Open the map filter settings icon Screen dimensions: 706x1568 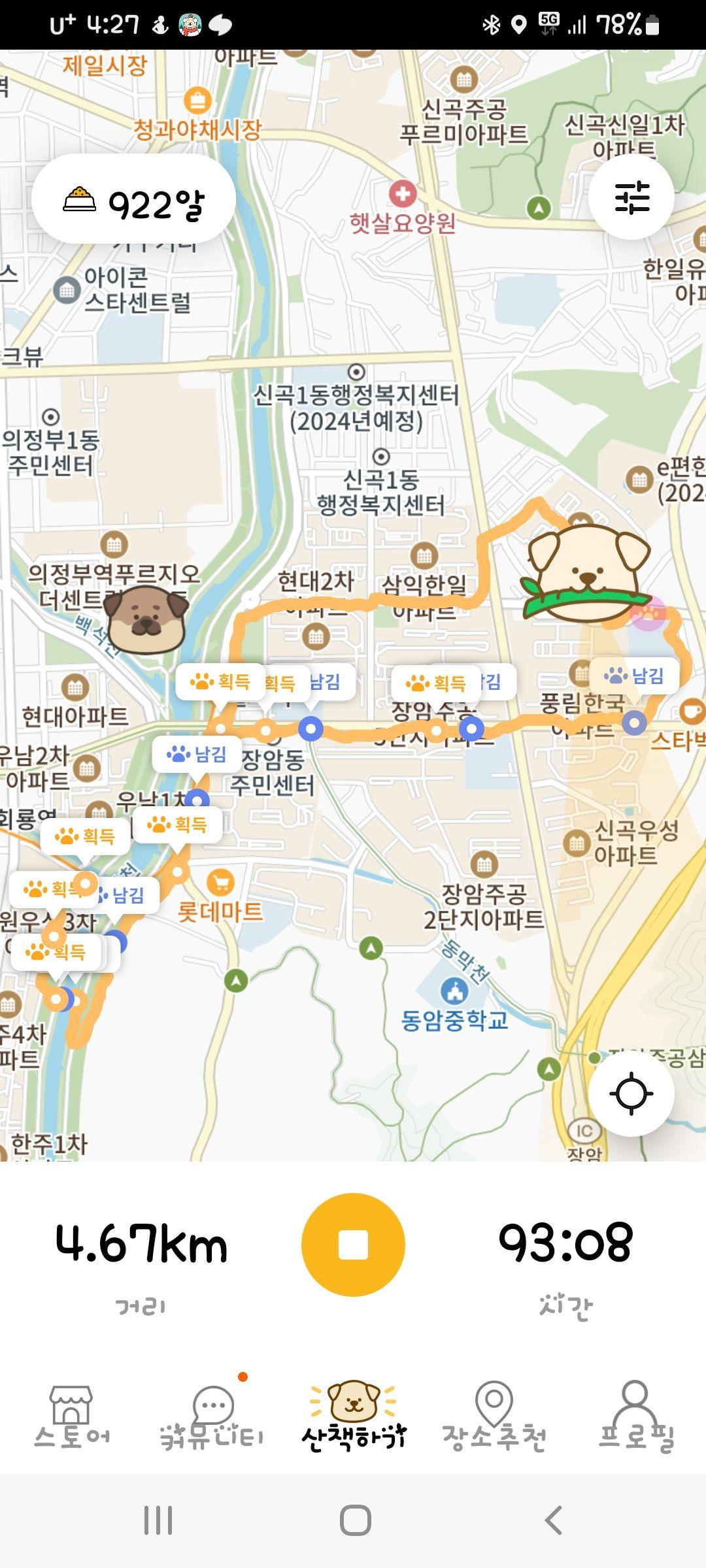click(x=631, y=197)
